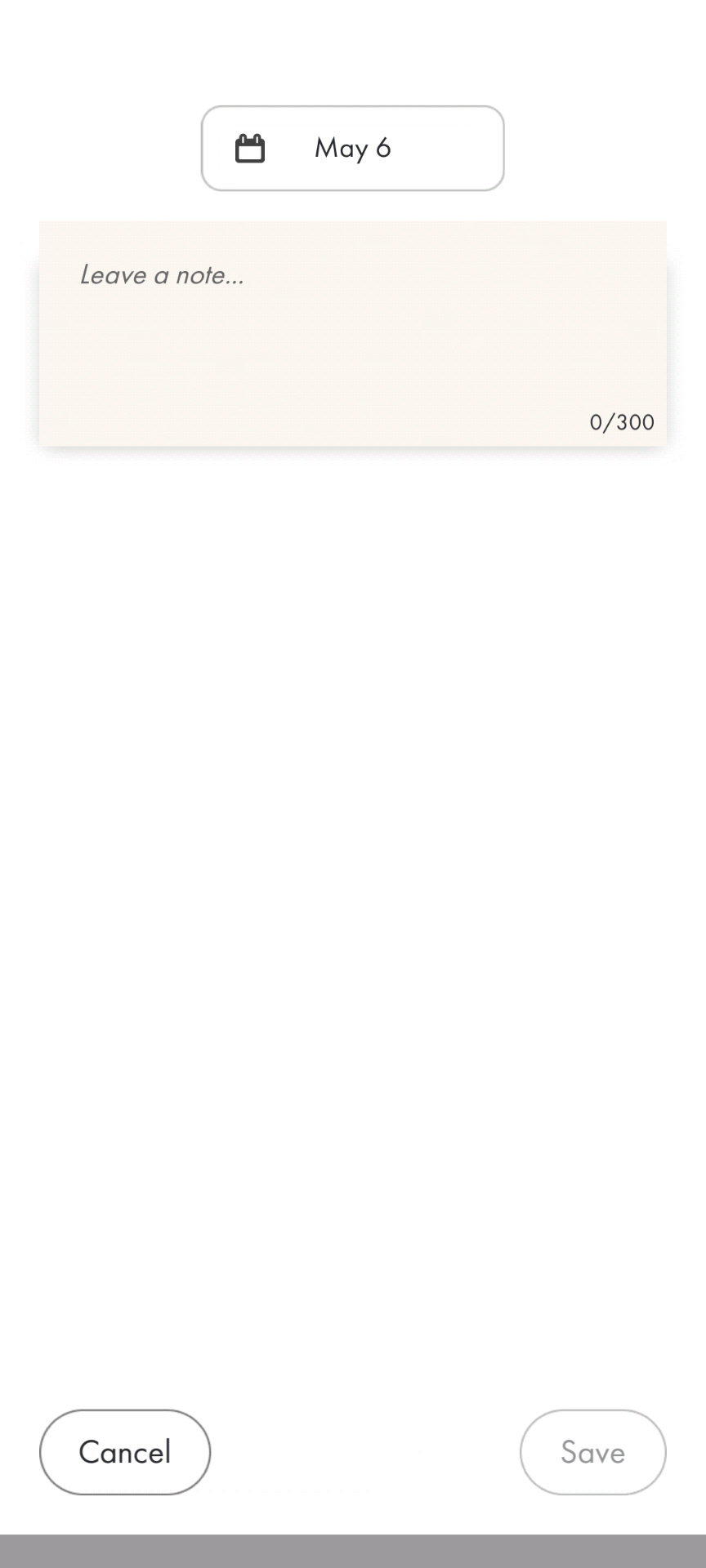Open the May 6 date picker

coord(352,148)
